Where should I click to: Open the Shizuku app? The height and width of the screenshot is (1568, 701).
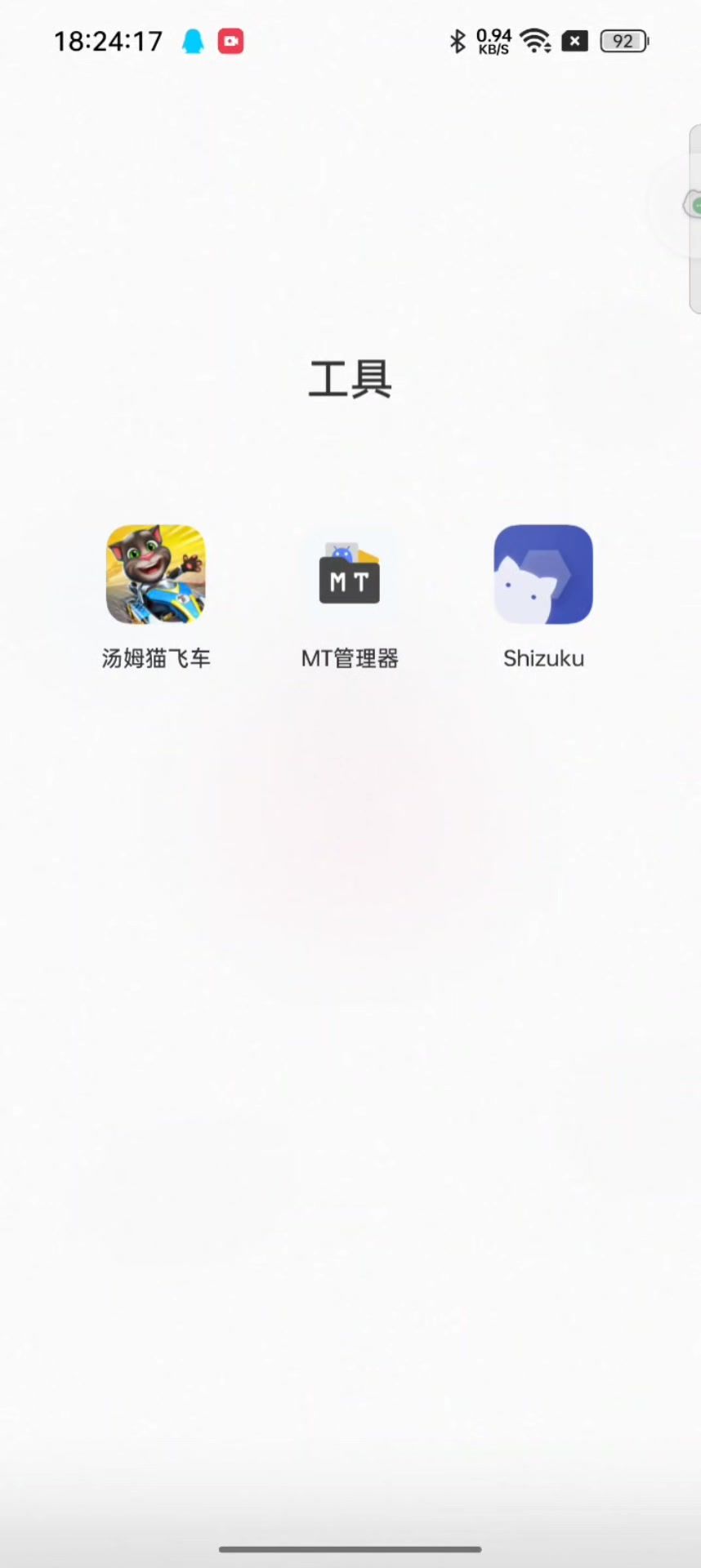pyautogui.click(x=543, y=574)
